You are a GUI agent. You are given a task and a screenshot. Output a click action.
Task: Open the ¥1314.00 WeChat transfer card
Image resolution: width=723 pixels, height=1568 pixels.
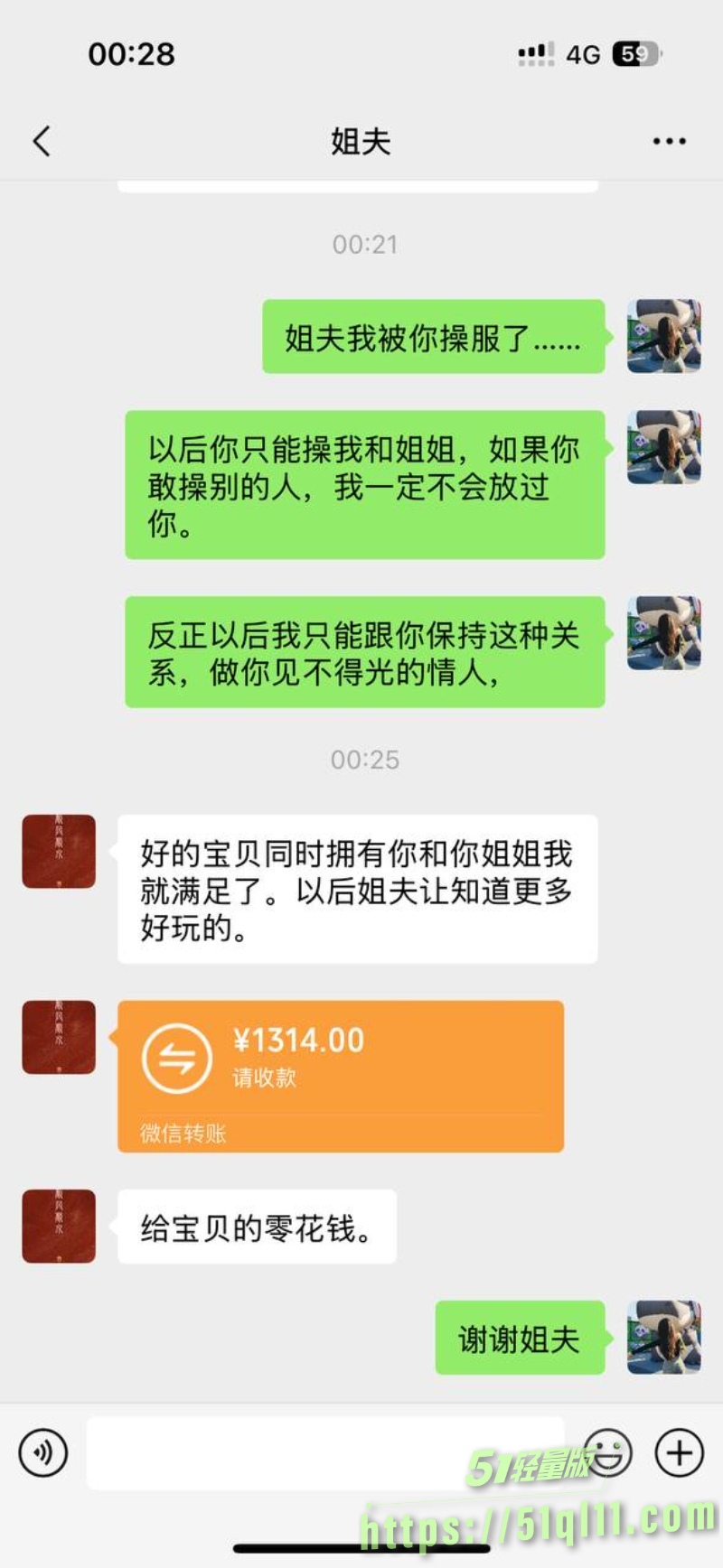point(340,1075)
